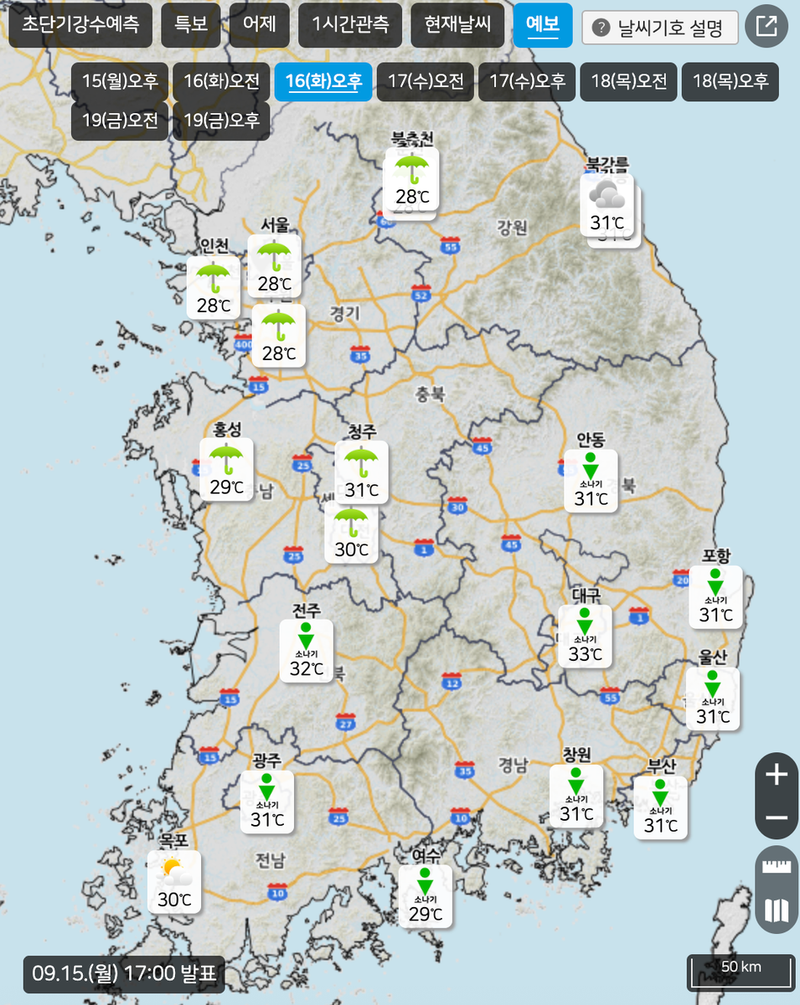Image resolution: width=800 pixels, height=1005 pixels.
Task: Zoom in on the map
Action: pyautogui.click(x=776, y=775)
